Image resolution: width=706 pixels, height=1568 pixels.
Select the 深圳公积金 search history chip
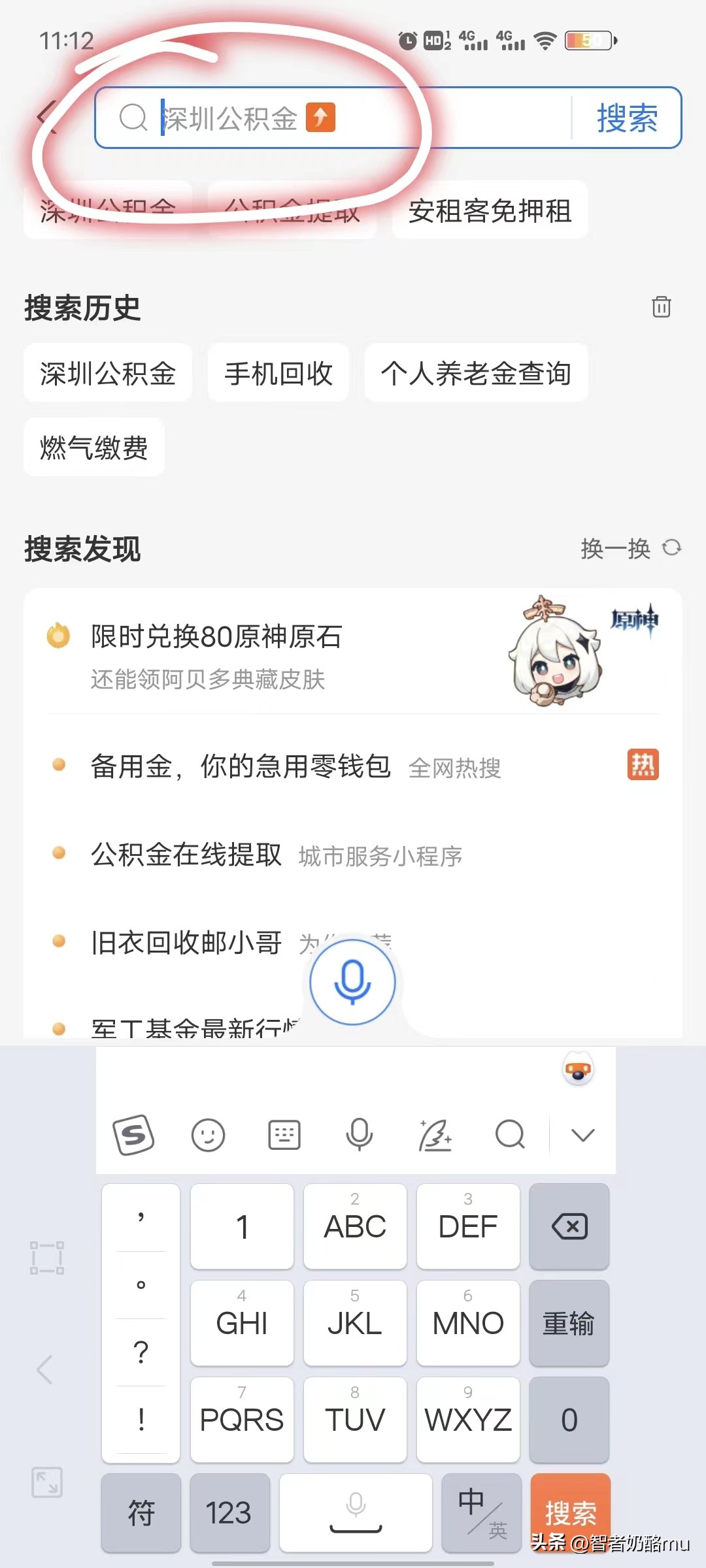coord(107,373)
